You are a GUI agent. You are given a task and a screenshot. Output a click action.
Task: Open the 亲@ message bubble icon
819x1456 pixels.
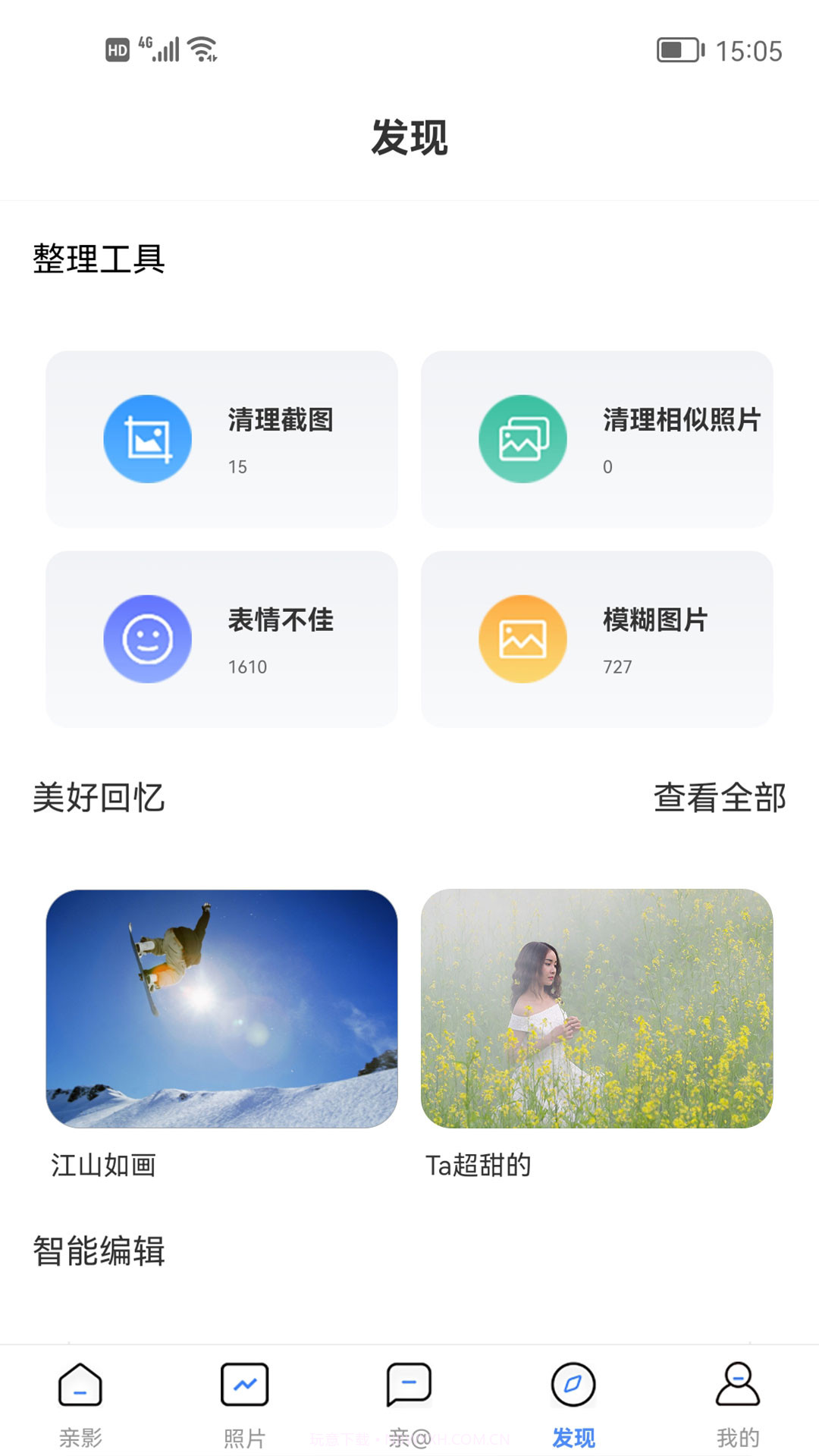tap(409, 1385)
